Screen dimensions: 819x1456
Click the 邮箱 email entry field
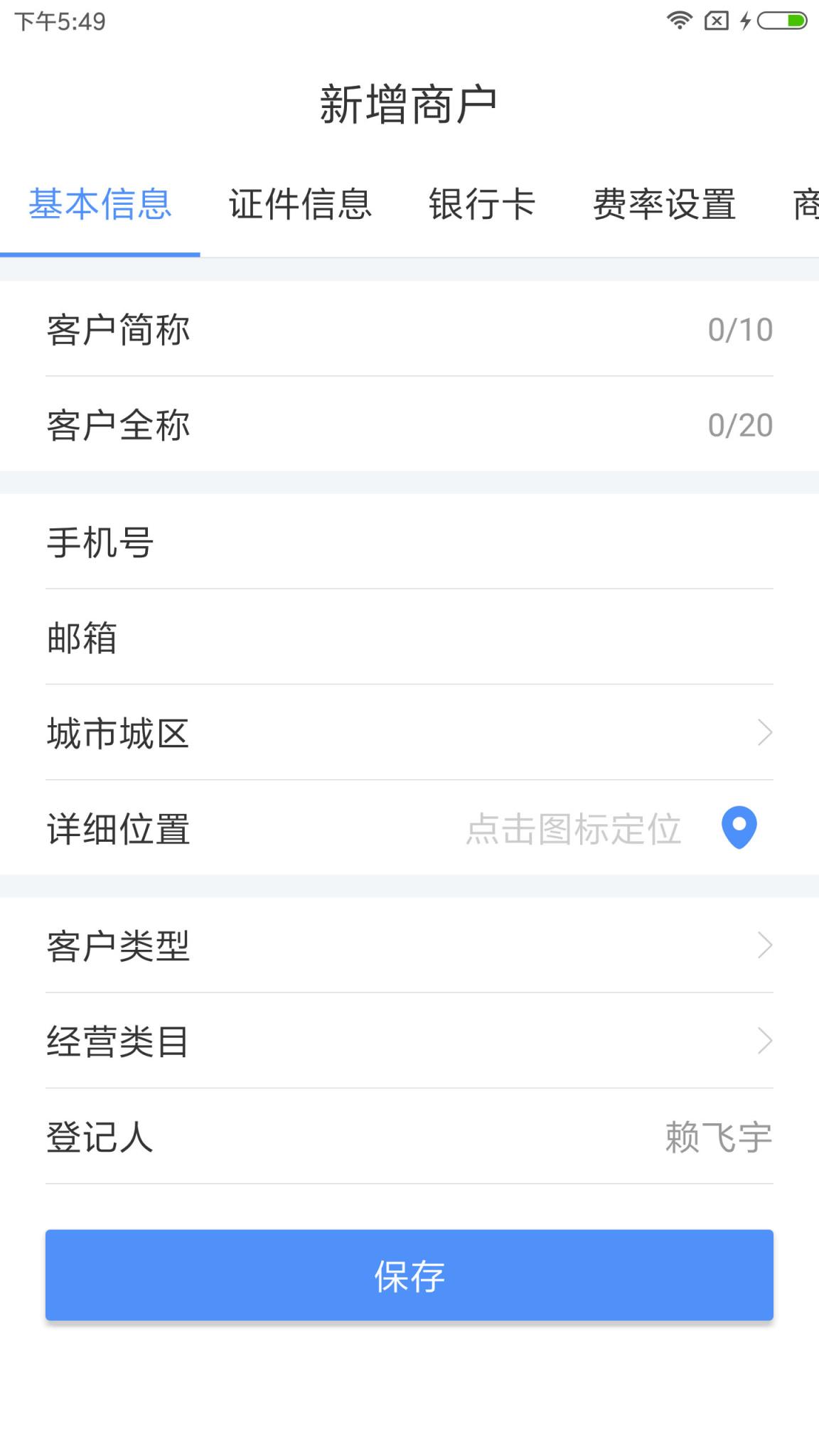tap(409, 638)
